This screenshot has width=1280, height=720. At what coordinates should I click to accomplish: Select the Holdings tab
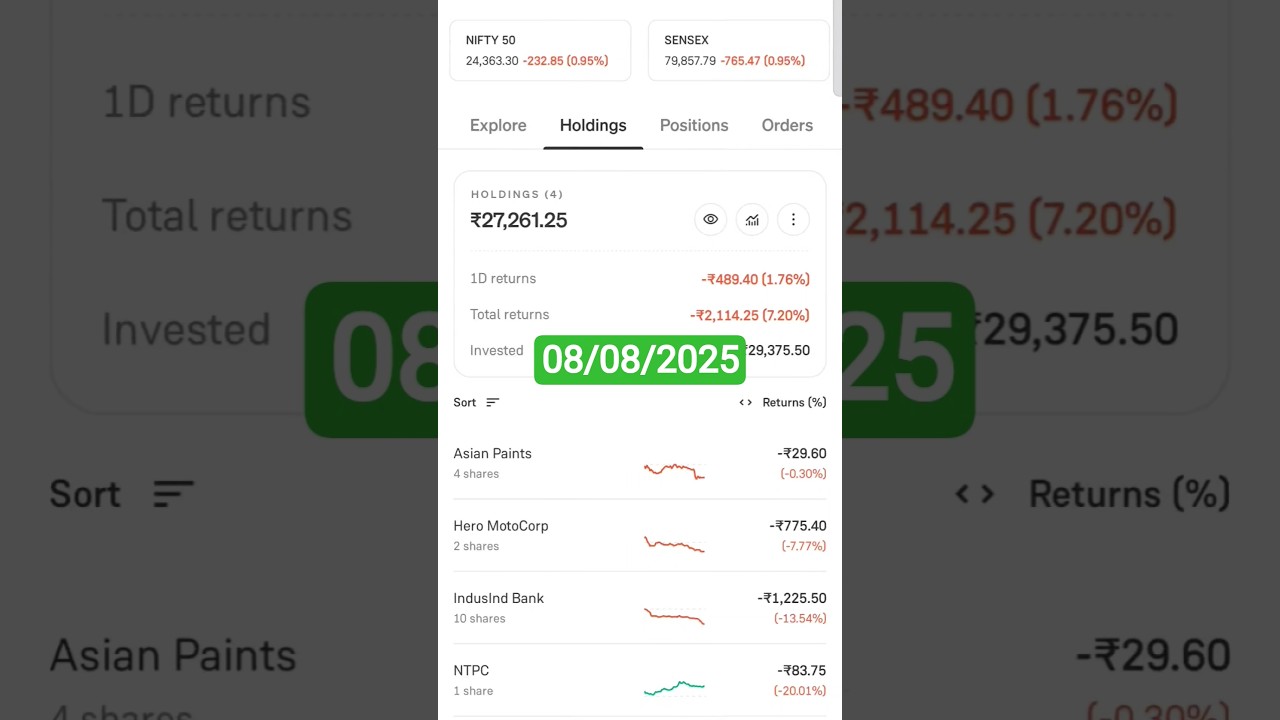(593, 126)
